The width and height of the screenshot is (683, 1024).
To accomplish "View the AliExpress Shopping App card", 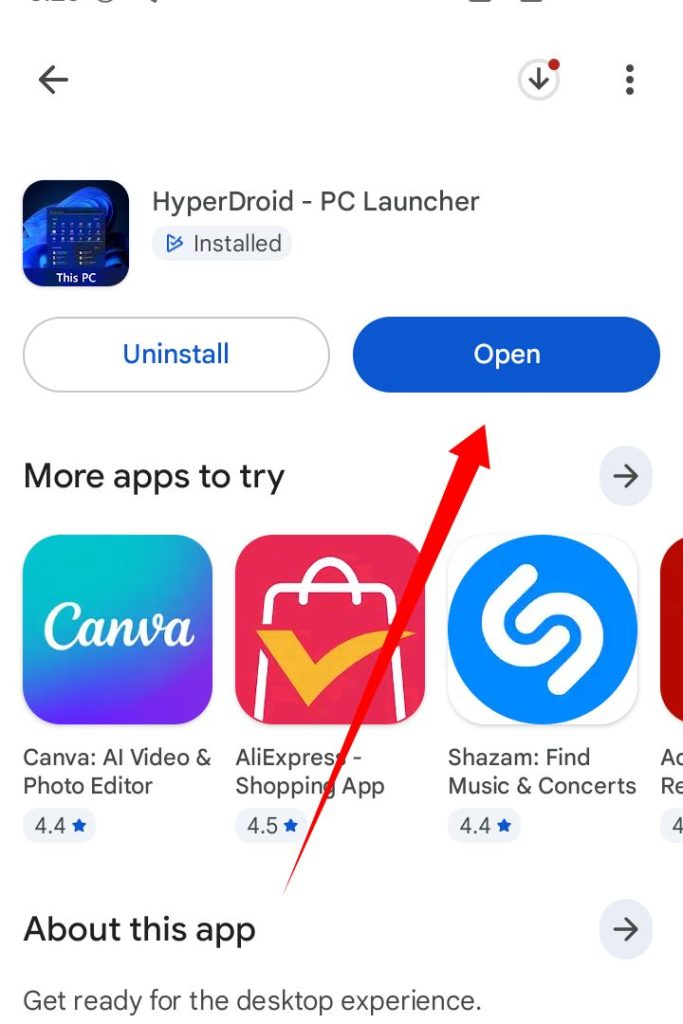I will (329, 629).
